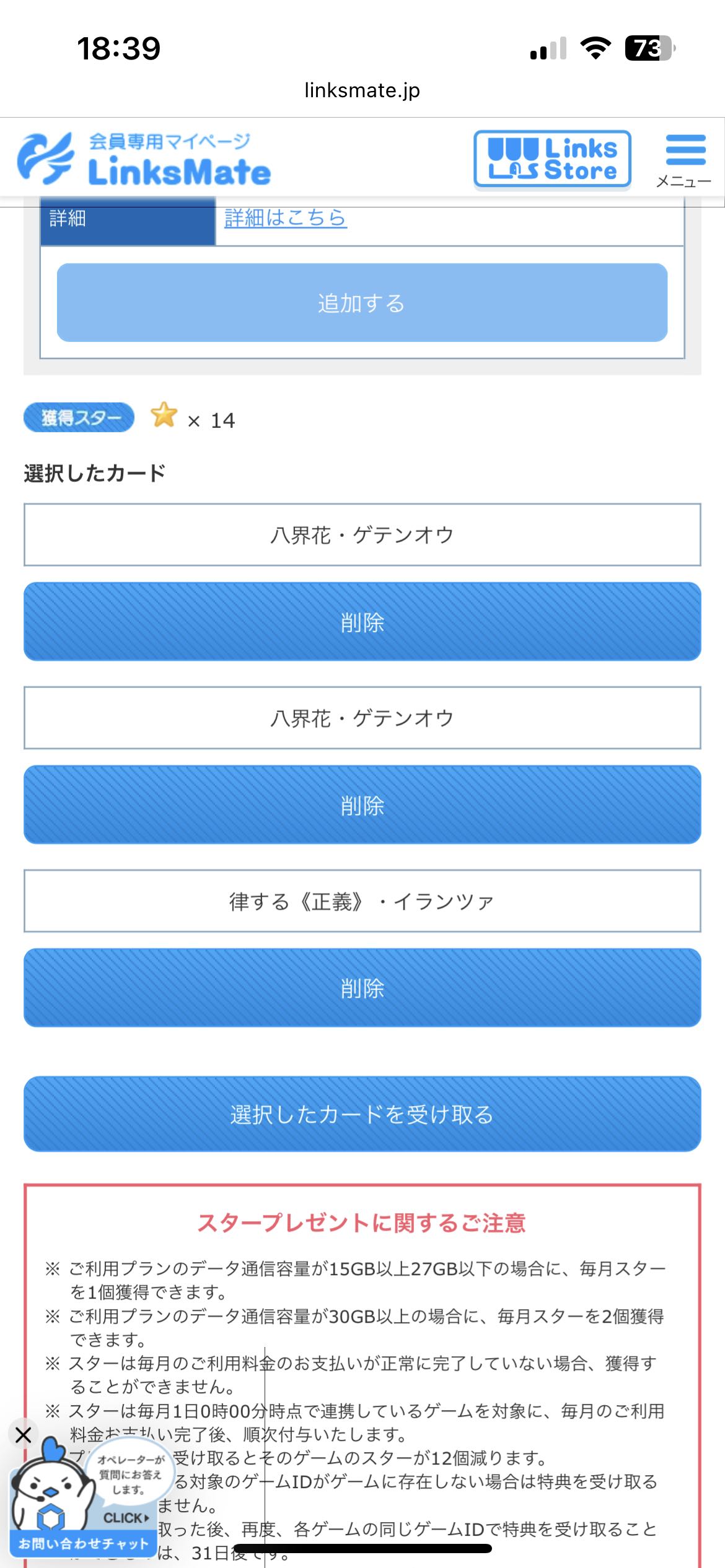Tap the 追加する button
This screenshot has width=725, height=1568.
[362, 303]
